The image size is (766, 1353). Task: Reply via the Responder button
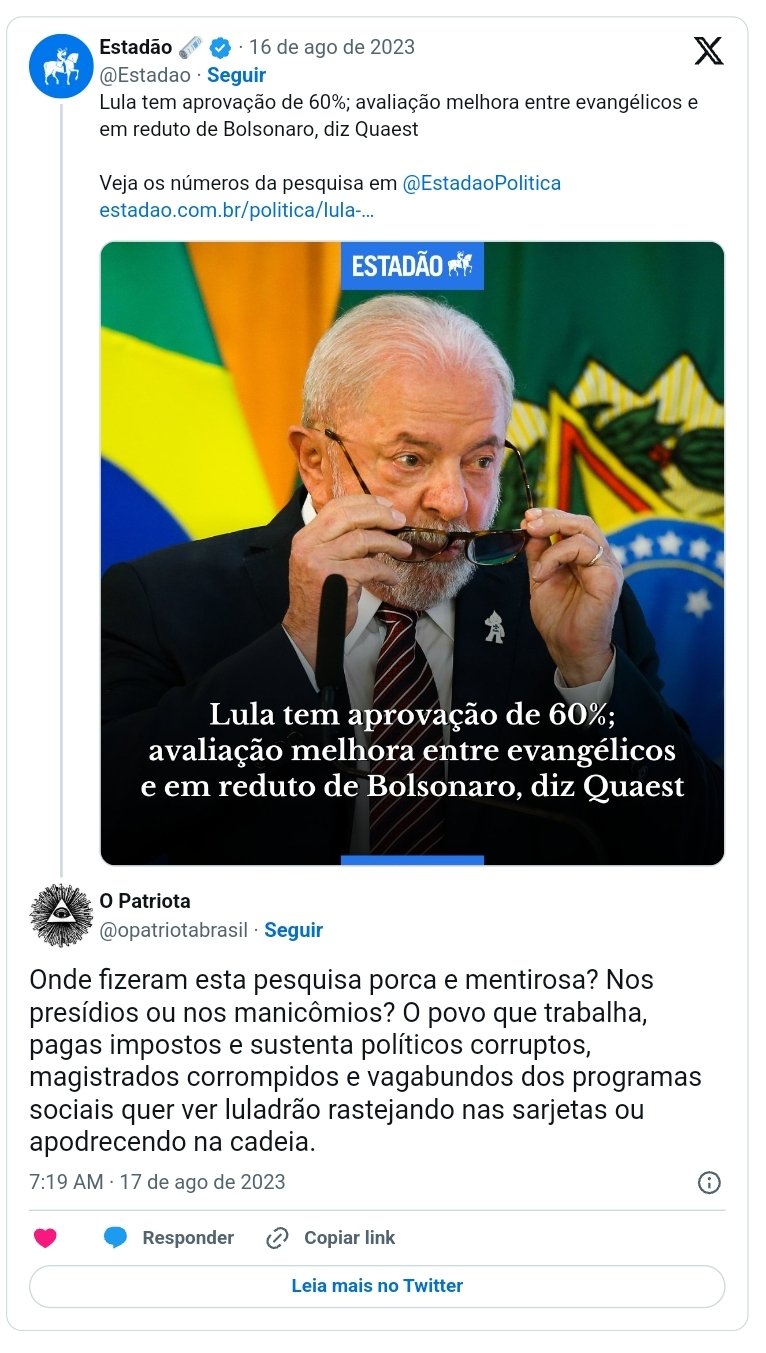[169, 1238]
